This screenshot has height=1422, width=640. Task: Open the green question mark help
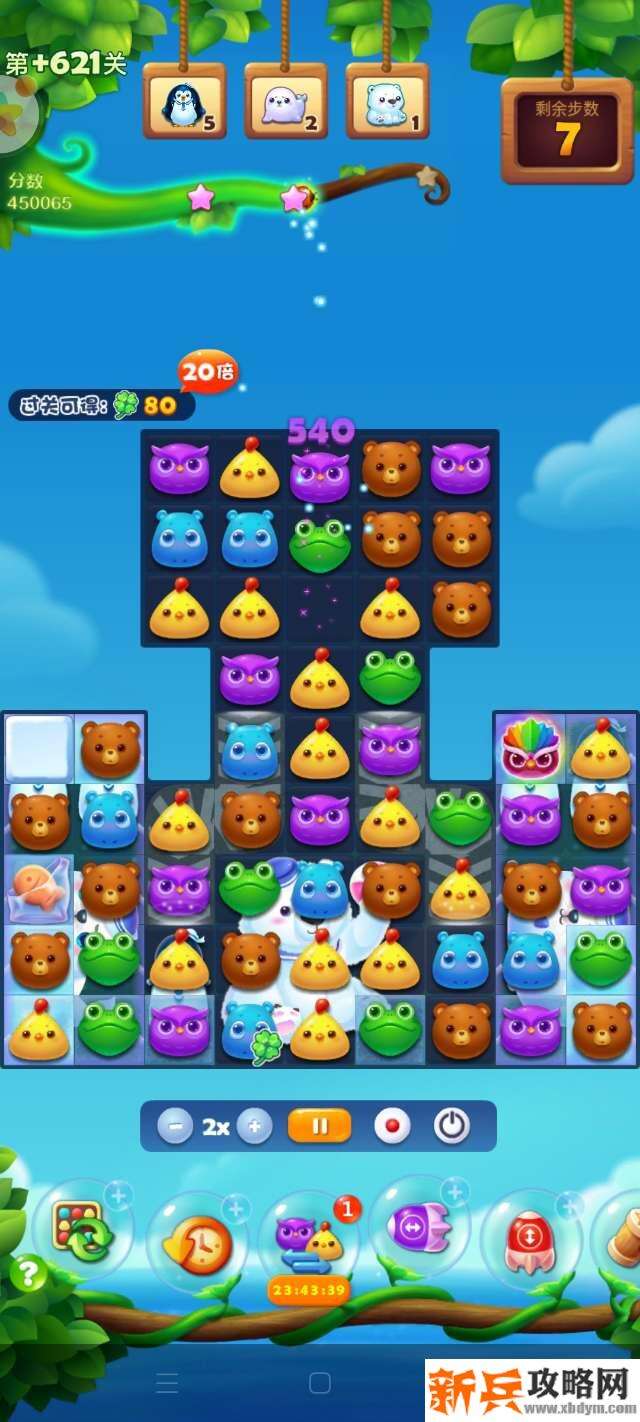[x=29, y=1274]
